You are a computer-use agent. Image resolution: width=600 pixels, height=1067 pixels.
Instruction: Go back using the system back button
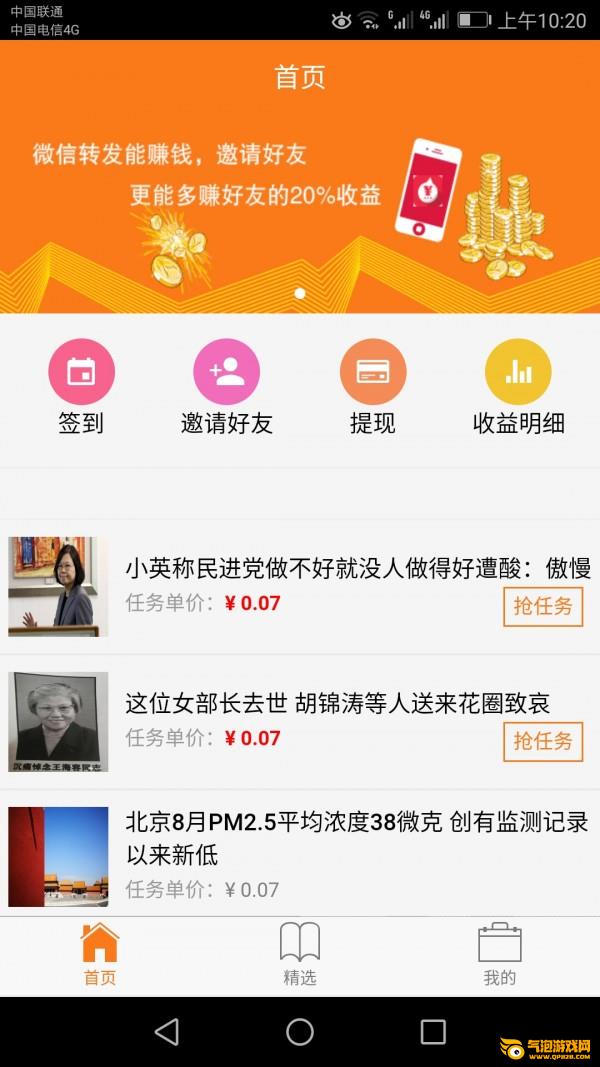(x=167, y=1032)
